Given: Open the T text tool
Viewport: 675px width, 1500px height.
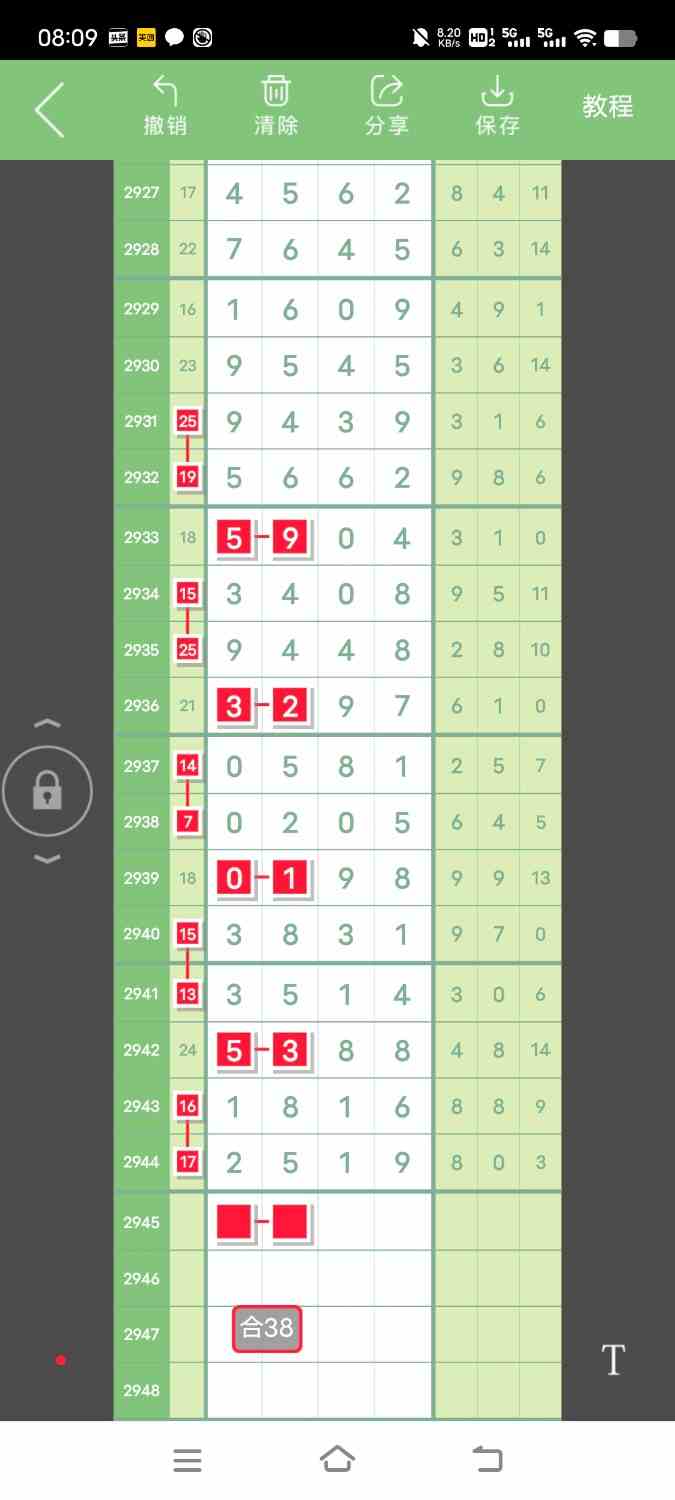Looking at the screenshot, I should [x=613, y=1360].
